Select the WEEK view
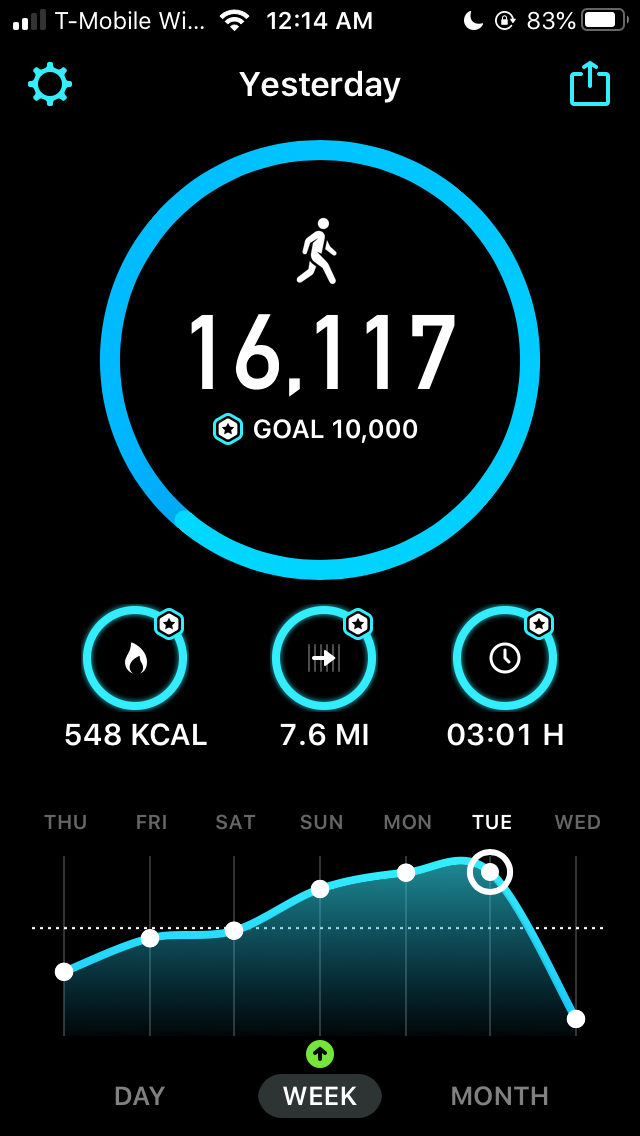Viewport: 640px width, 1136px height. click(320, 1096)
